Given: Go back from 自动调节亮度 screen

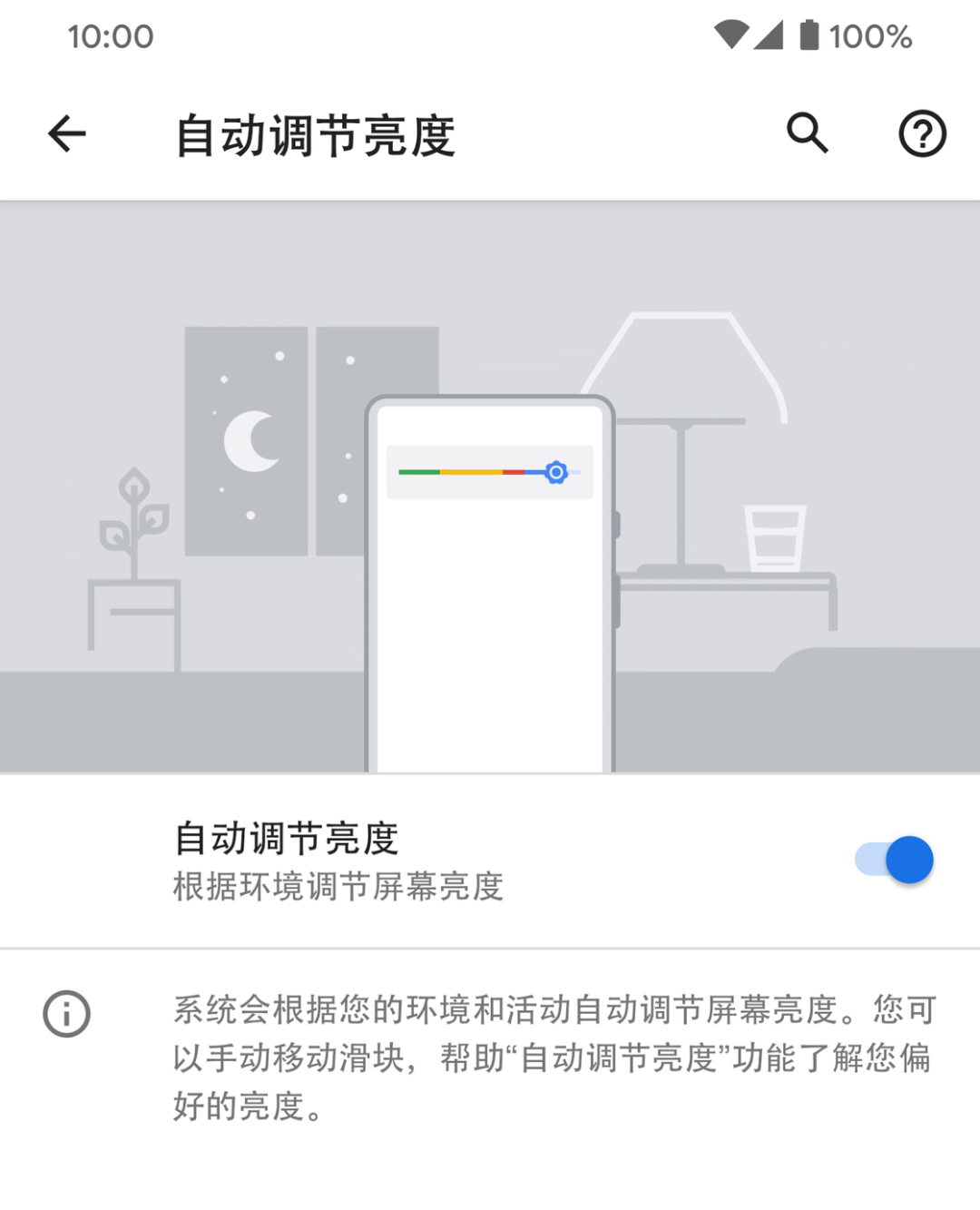Looking at the screenshot, I should point(67,134).
